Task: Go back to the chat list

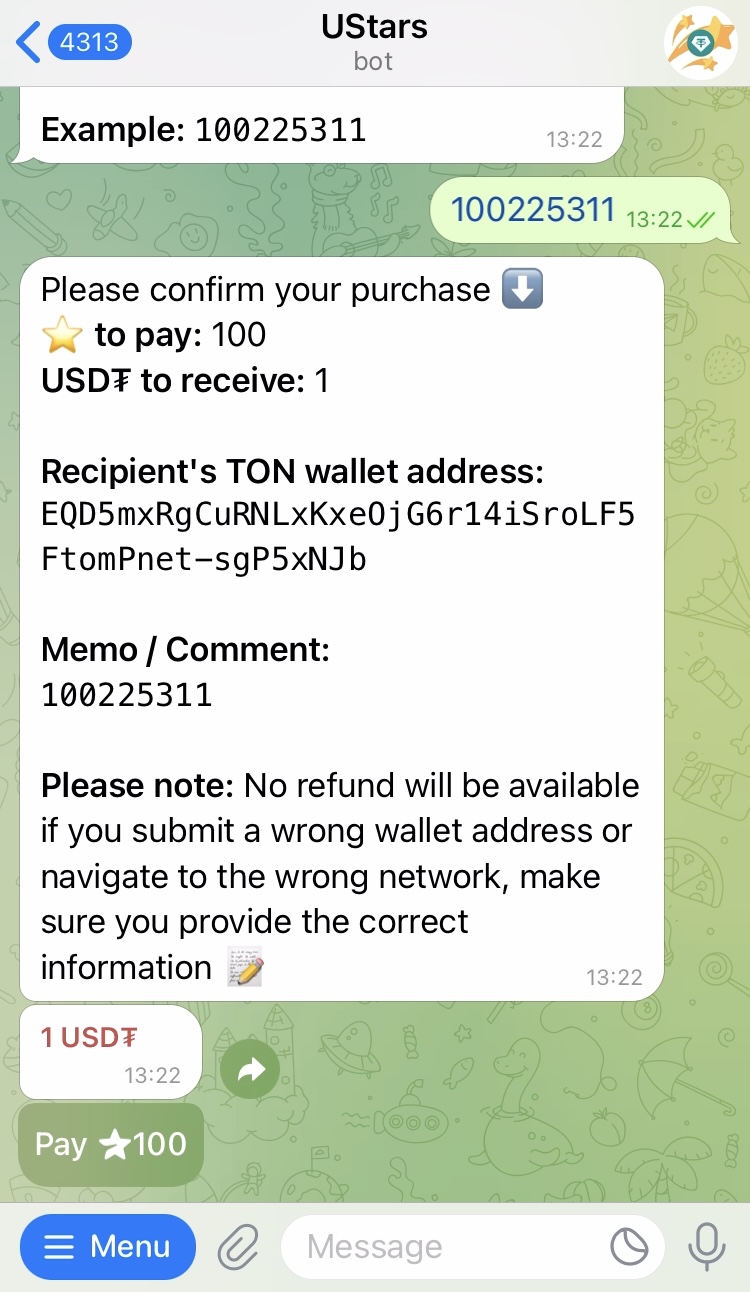Action: (72, 42)
